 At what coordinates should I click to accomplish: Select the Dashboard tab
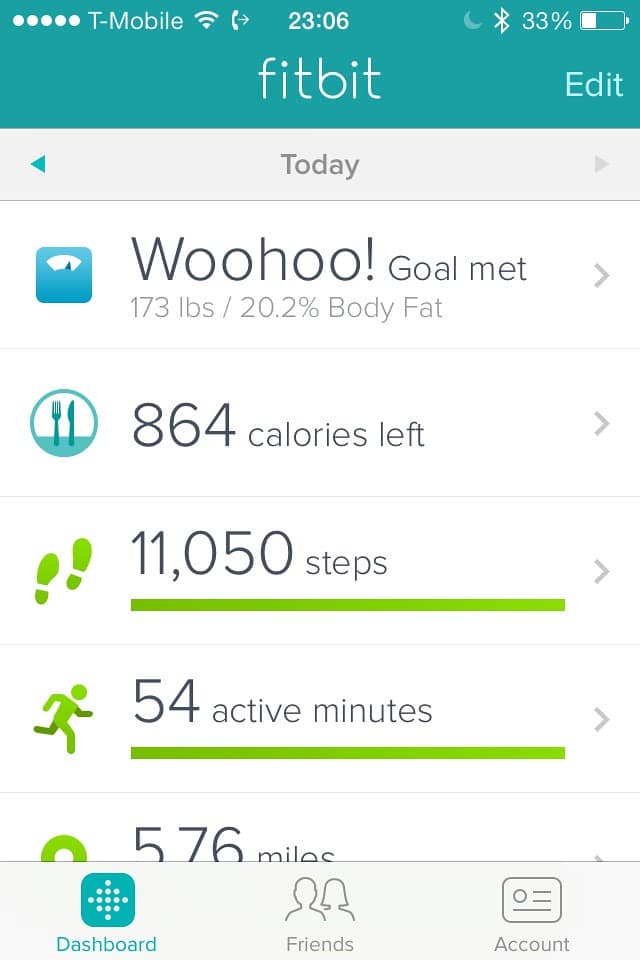tap(107, 914)
